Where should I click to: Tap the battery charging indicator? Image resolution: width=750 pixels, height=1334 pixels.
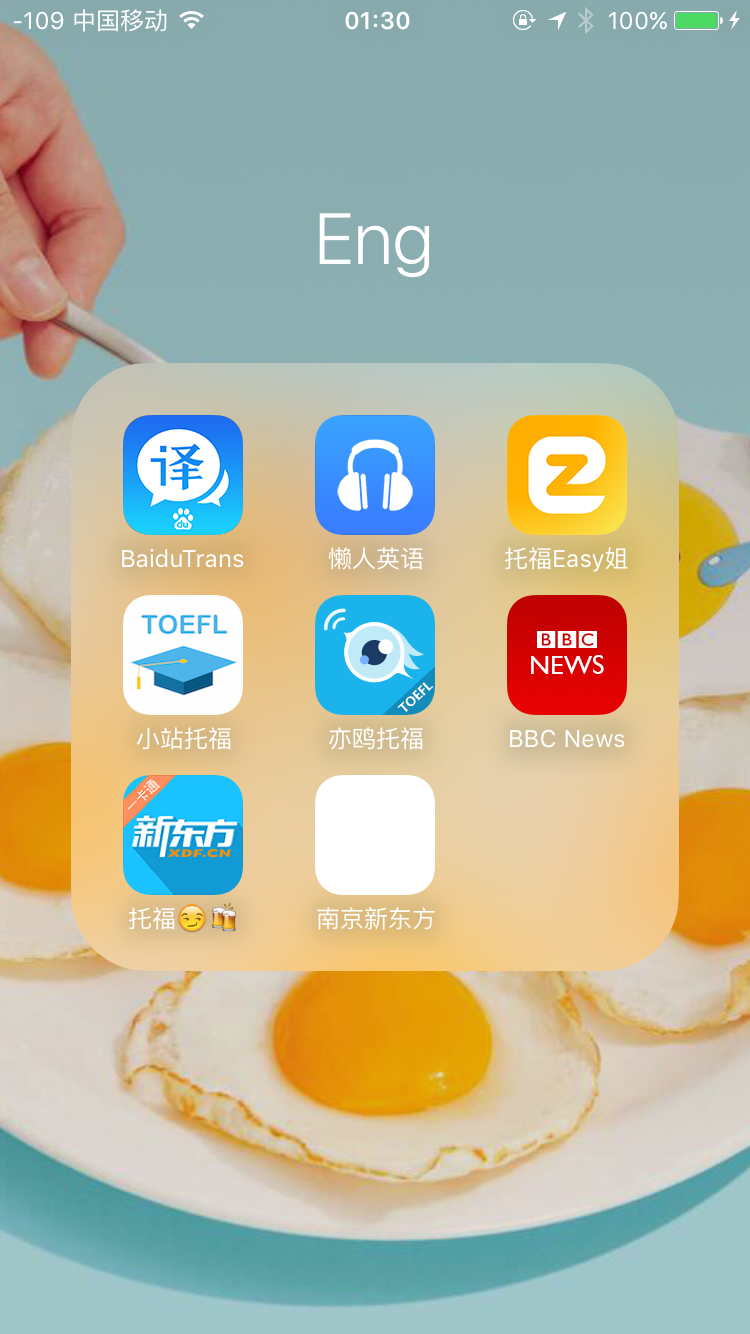pyautogui.click(x=697, y=20)
